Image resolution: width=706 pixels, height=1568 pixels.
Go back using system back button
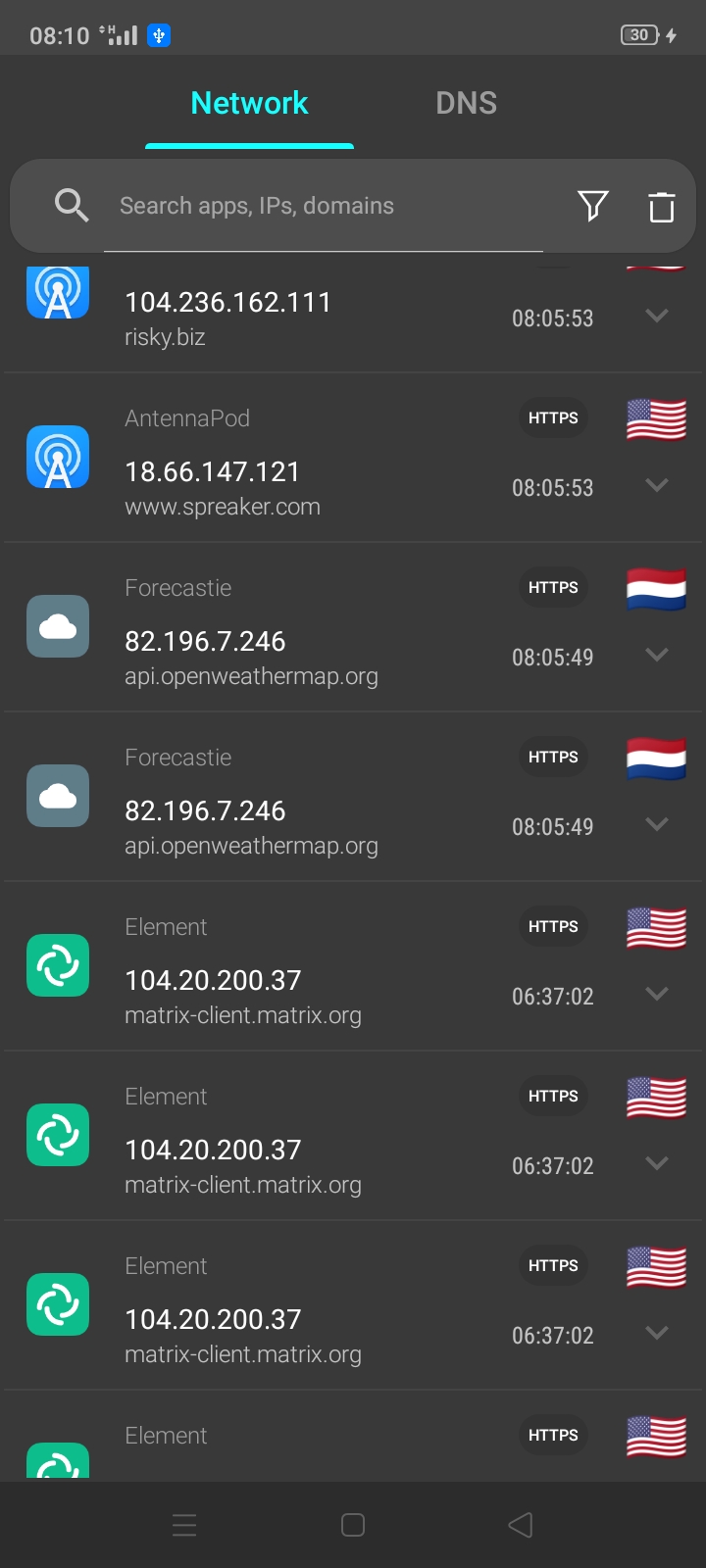tap(521, 1525)
